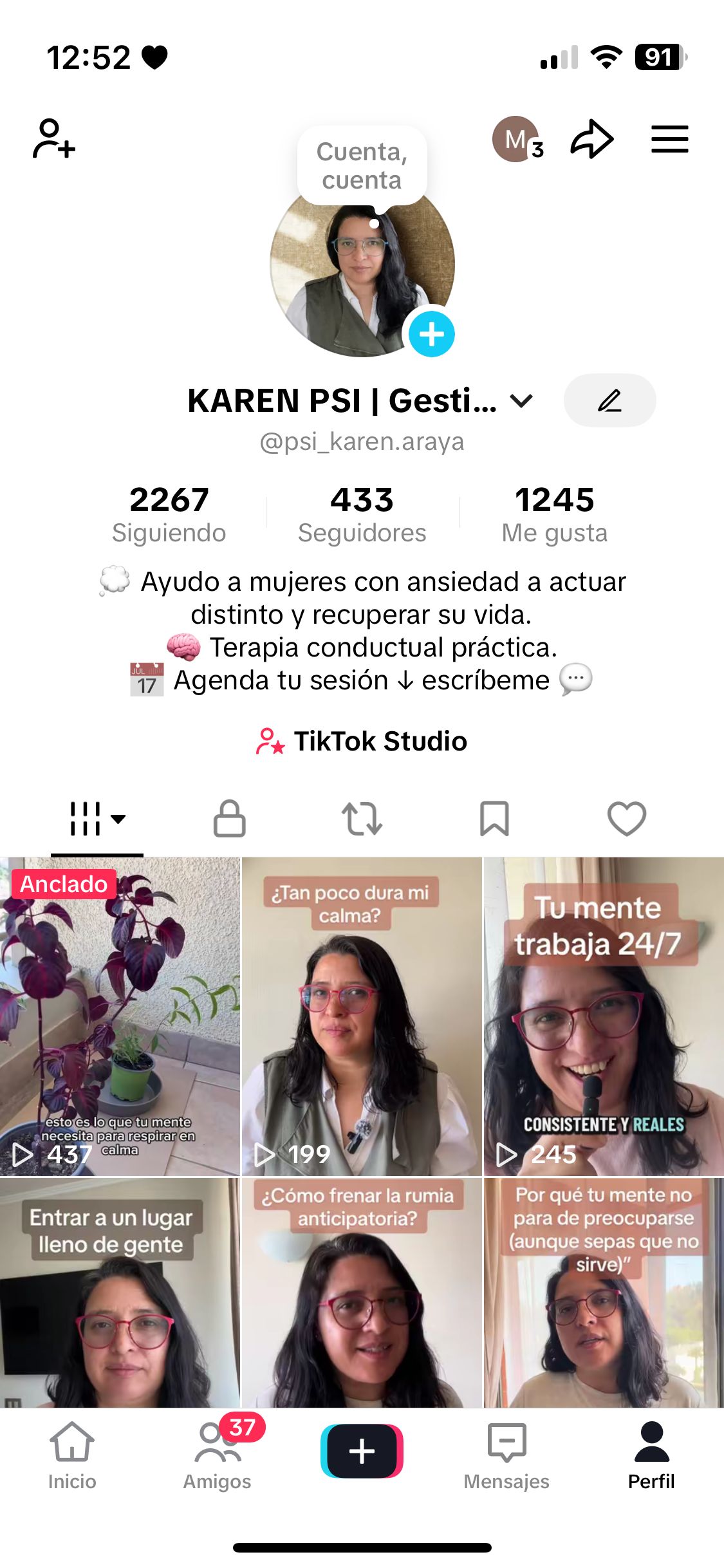
Task: Share this profile with the arrow icon
Action: pos(591,139)
